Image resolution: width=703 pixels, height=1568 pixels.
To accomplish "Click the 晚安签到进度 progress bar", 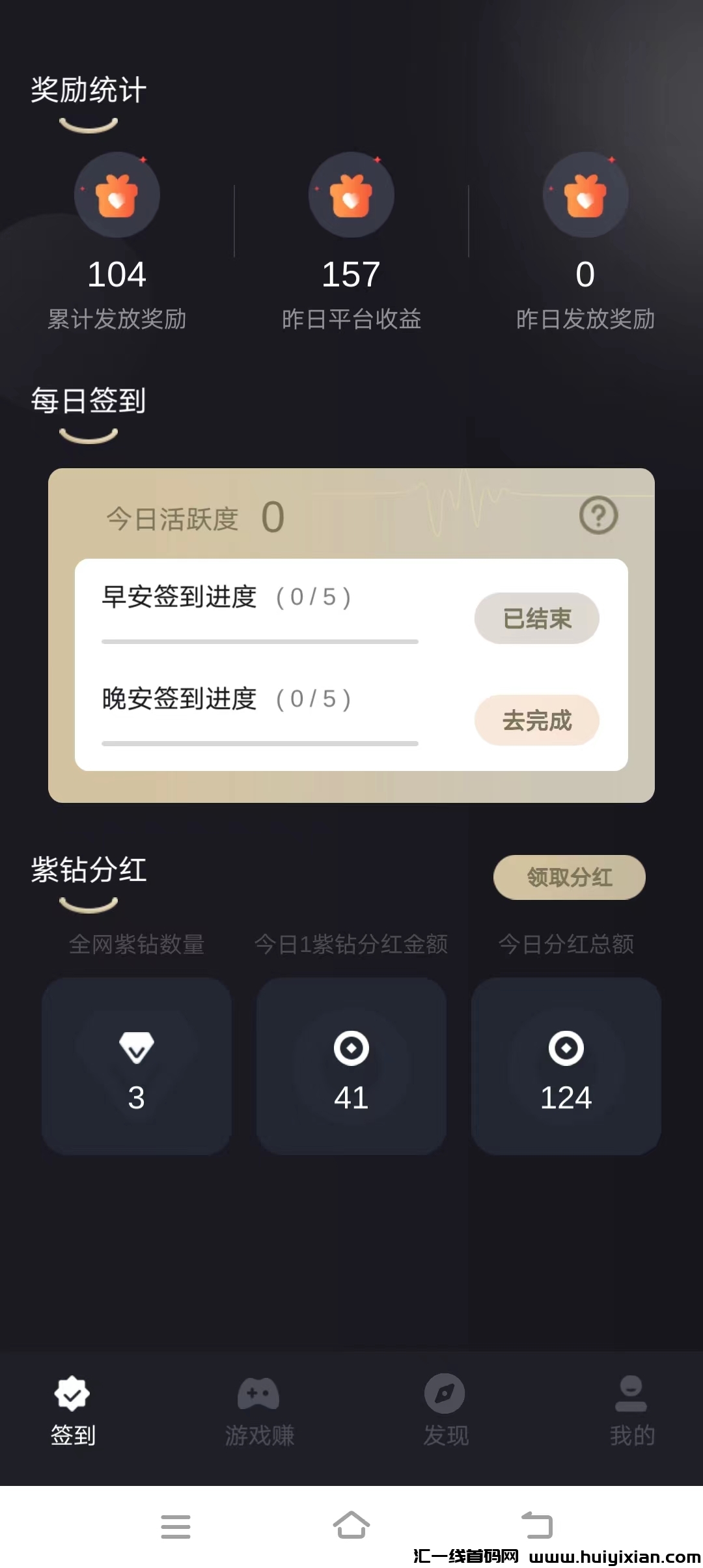I will point(259,742).
